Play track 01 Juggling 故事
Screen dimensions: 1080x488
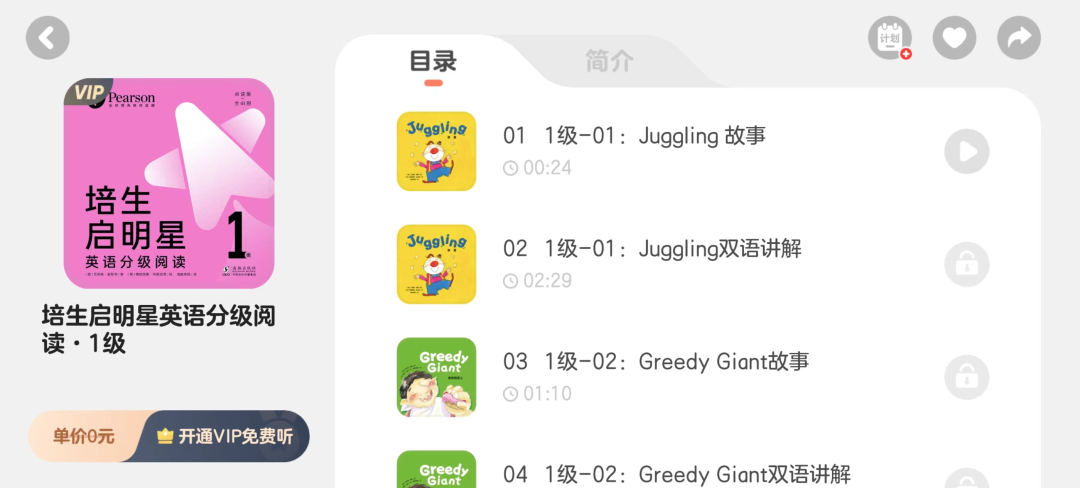pyautogui.click(x=966, y=151)
